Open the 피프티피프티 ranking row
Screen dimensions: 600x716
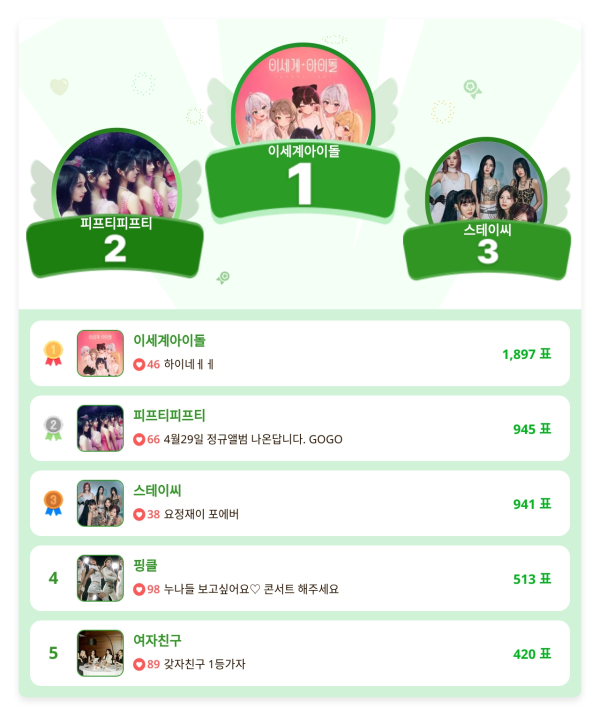click(300, 428)
